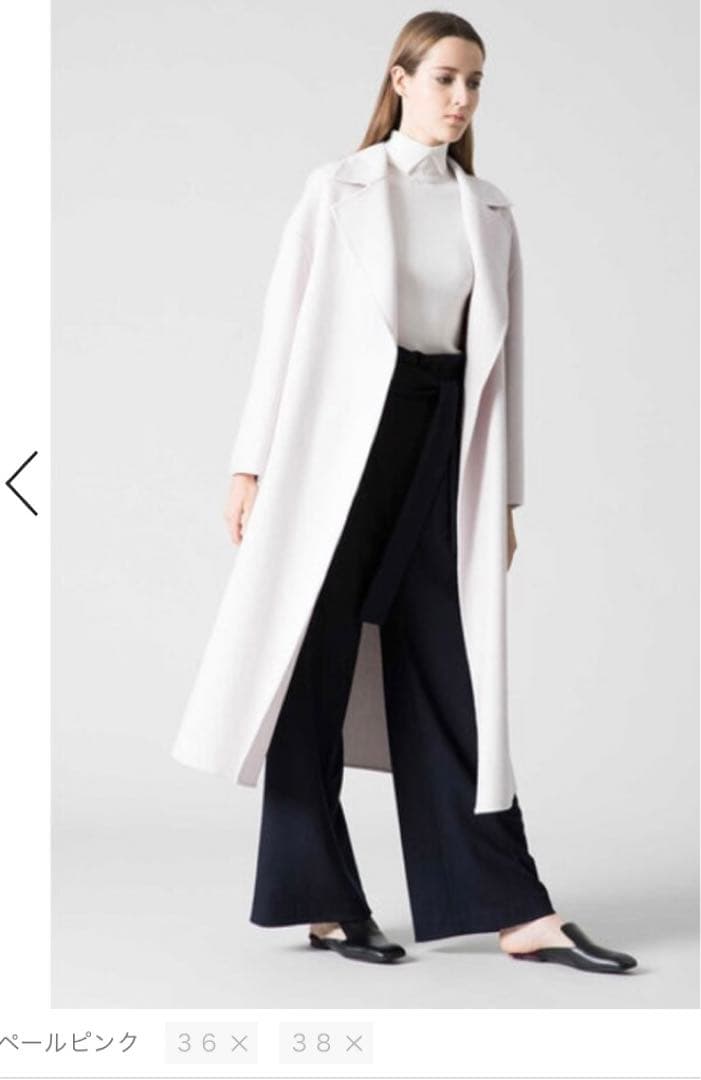Viewport: 701px width, 1080px height.
Task: Open the coat product photo
Action: tap(375, 500)
